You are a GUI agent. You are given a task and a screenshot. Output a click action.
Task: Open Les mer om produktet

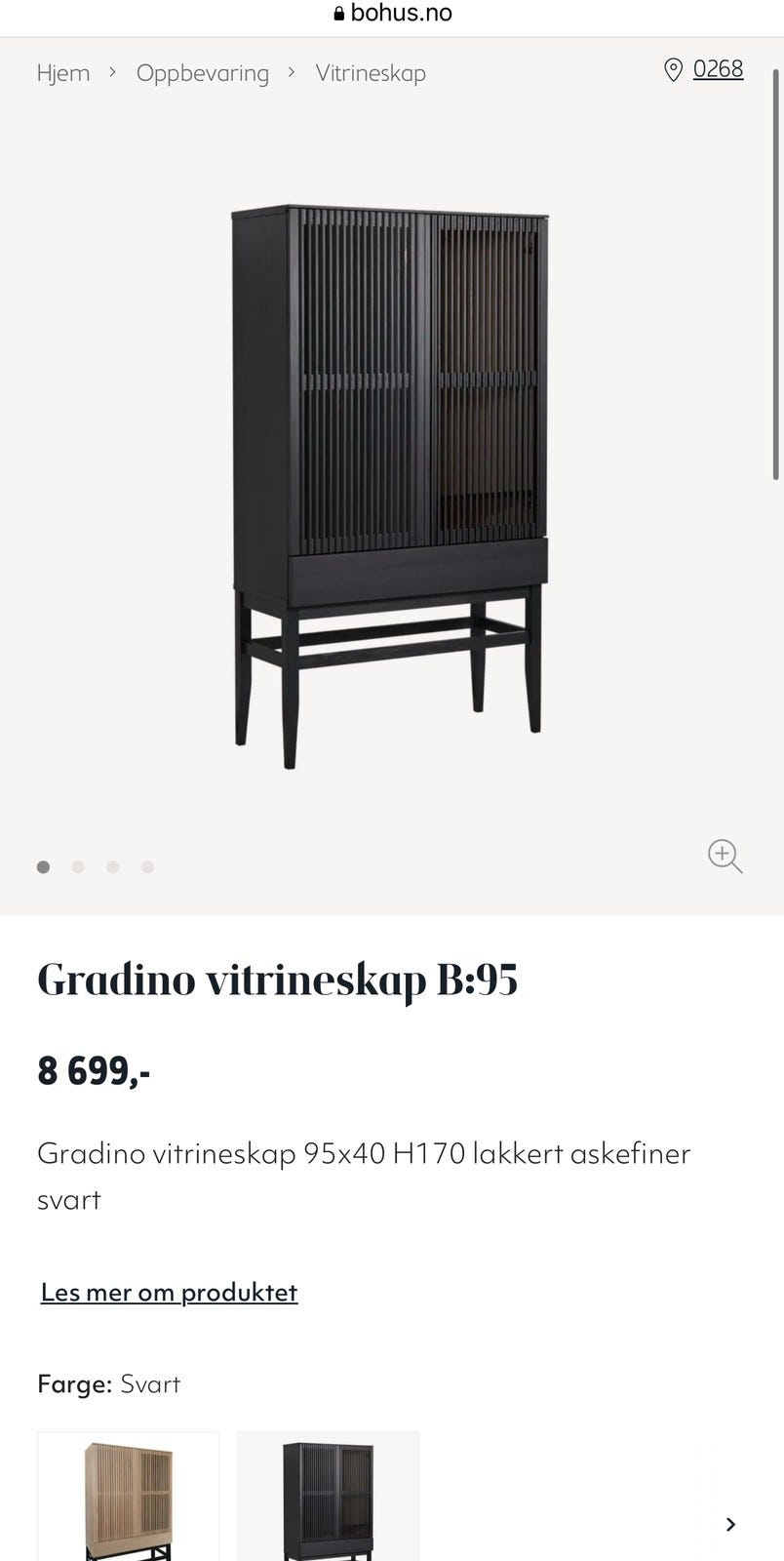point(168,1292)
